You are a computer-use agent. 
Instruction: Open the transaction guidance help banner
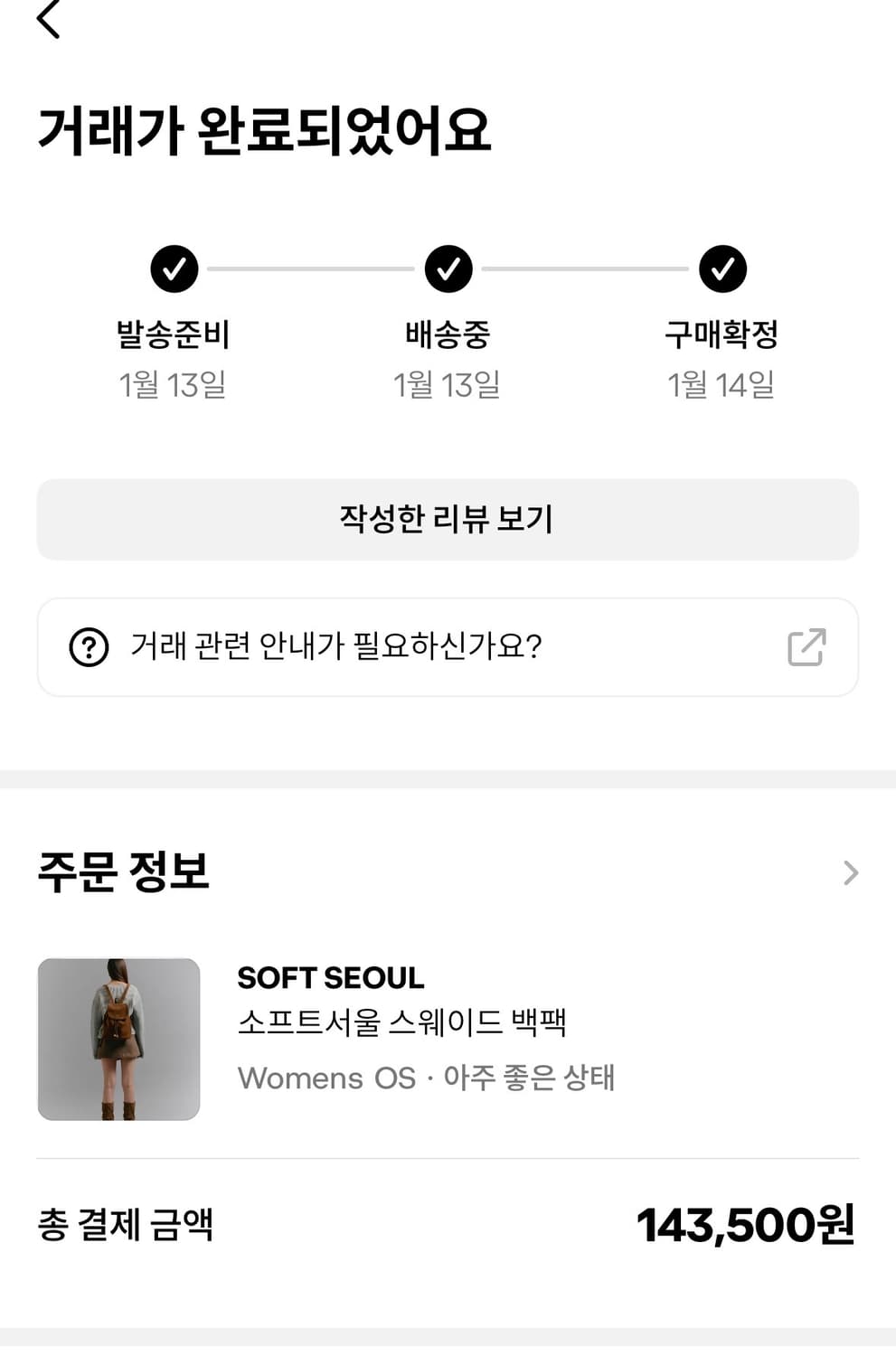coord(448,647)
